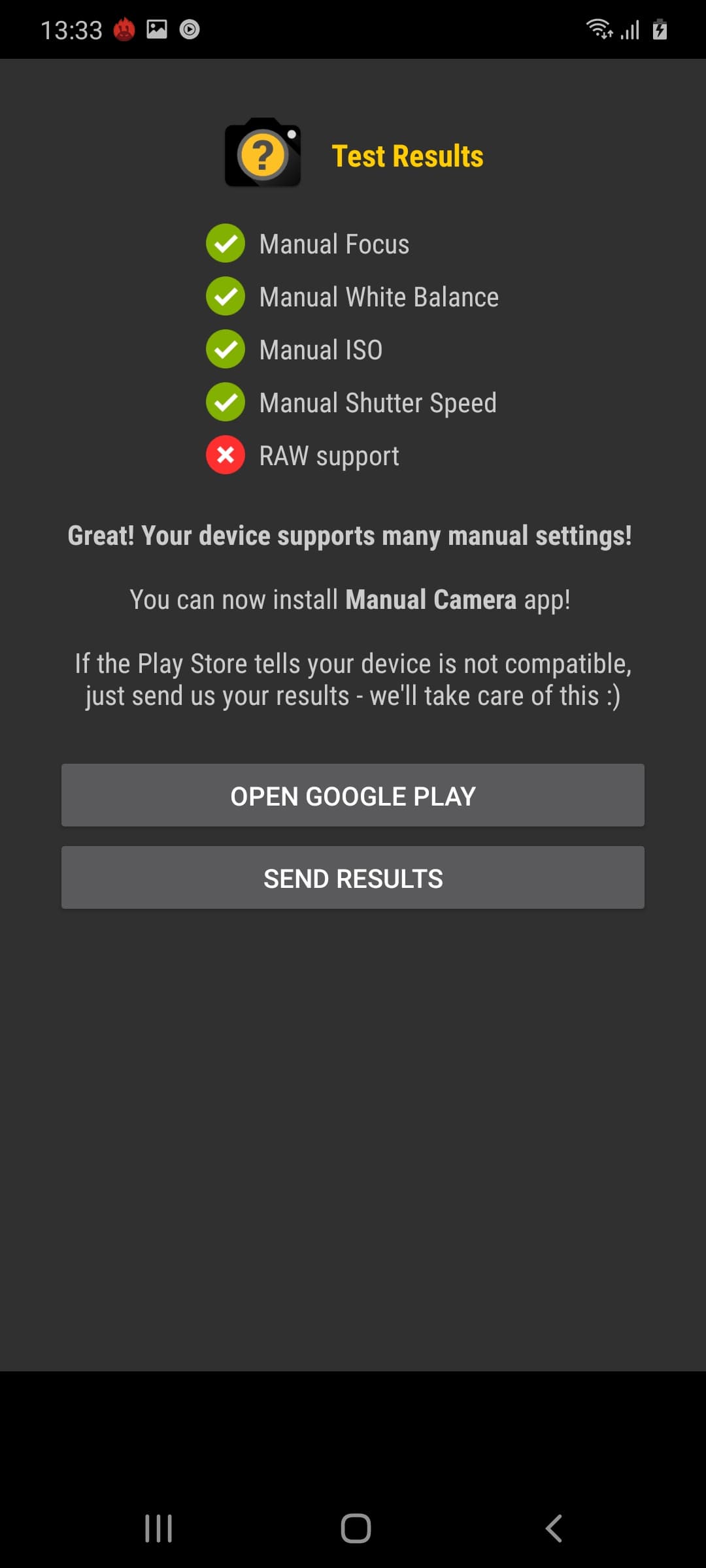Go to the home screen

click(x=356, y=1528)
